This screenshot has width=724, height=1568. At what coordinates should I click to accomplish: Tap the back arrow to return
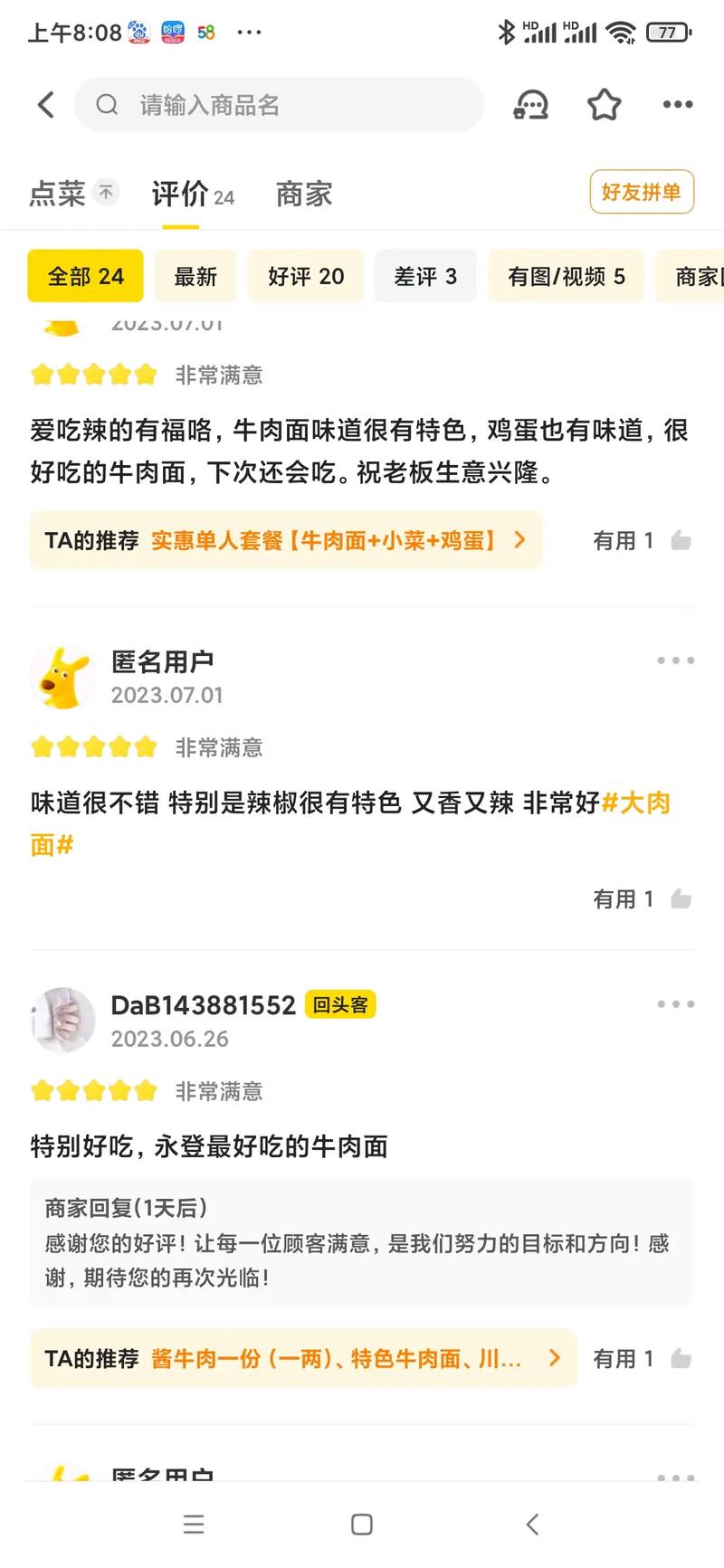(45, 104)
